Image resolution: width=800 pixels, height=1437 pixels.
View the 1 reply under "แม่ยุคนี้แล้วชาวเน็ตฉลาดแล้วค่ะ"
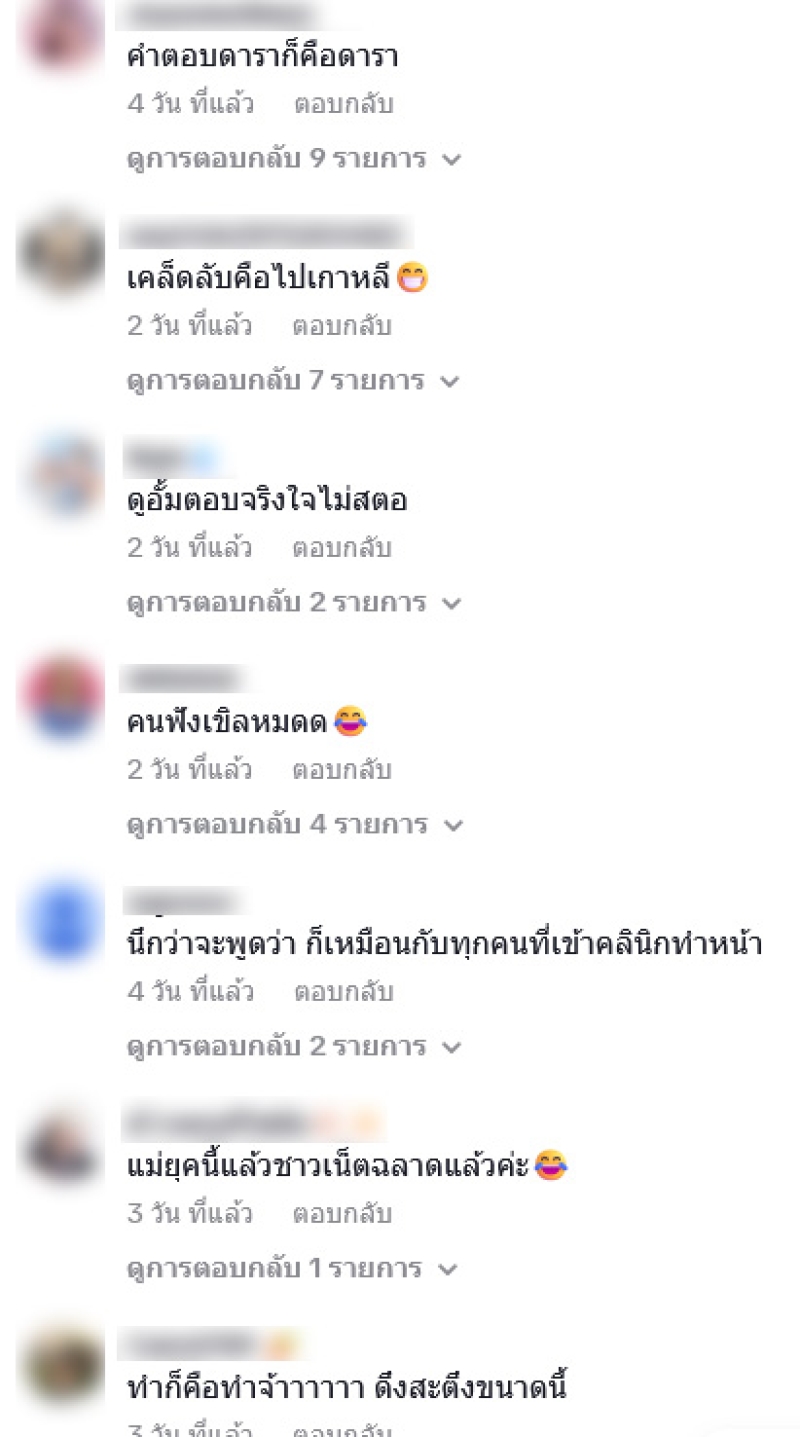(x=292, y=1269)
